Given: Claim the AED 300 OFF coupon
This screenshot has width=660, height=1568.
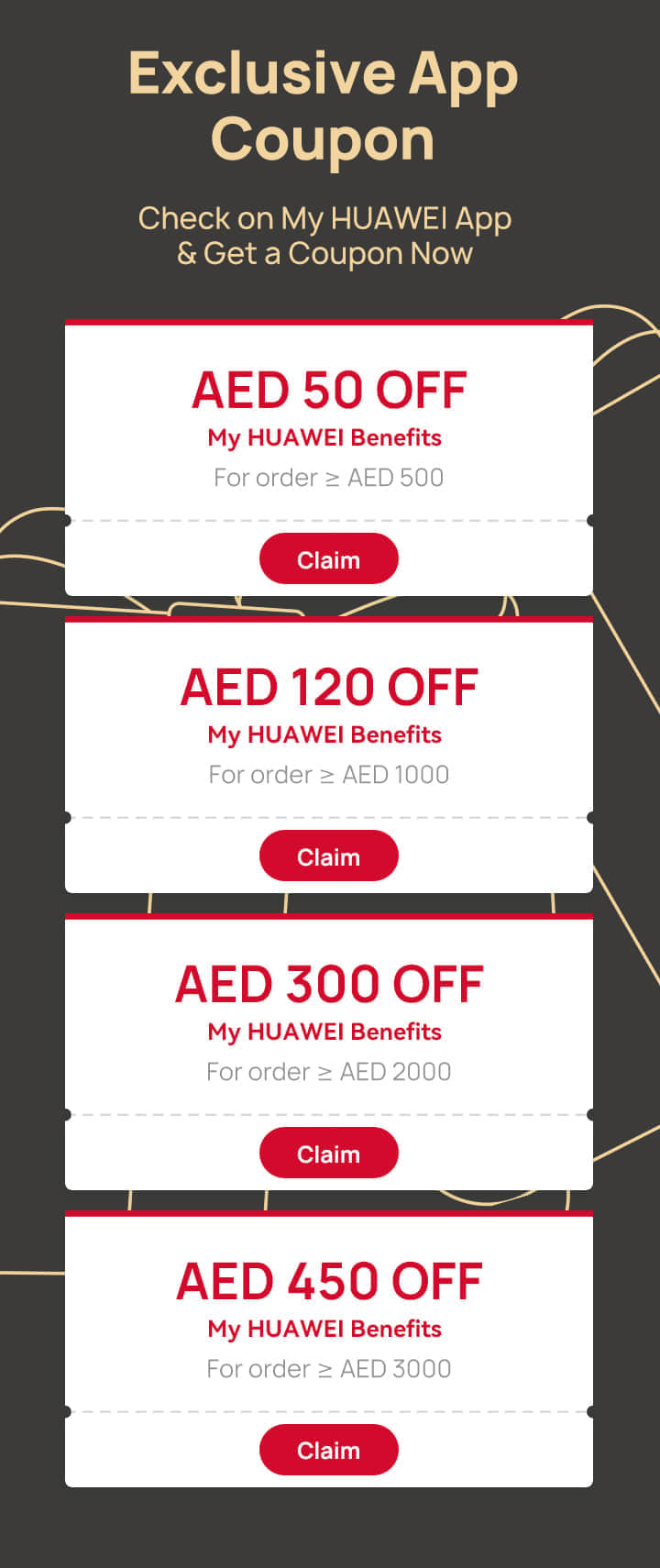Looking at the screenshot, I should pos(329,1153).
